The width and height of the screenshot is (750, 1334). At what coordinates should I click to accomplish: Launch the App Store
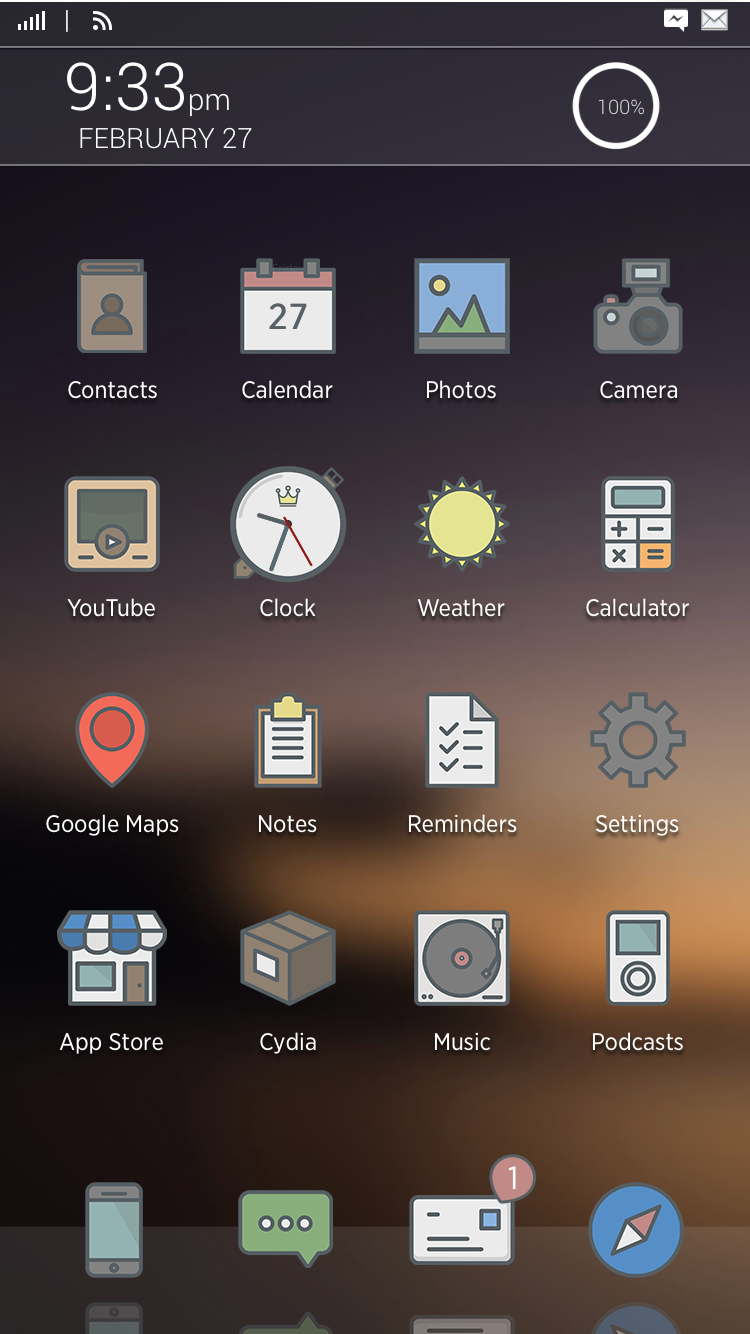[112, 959]
